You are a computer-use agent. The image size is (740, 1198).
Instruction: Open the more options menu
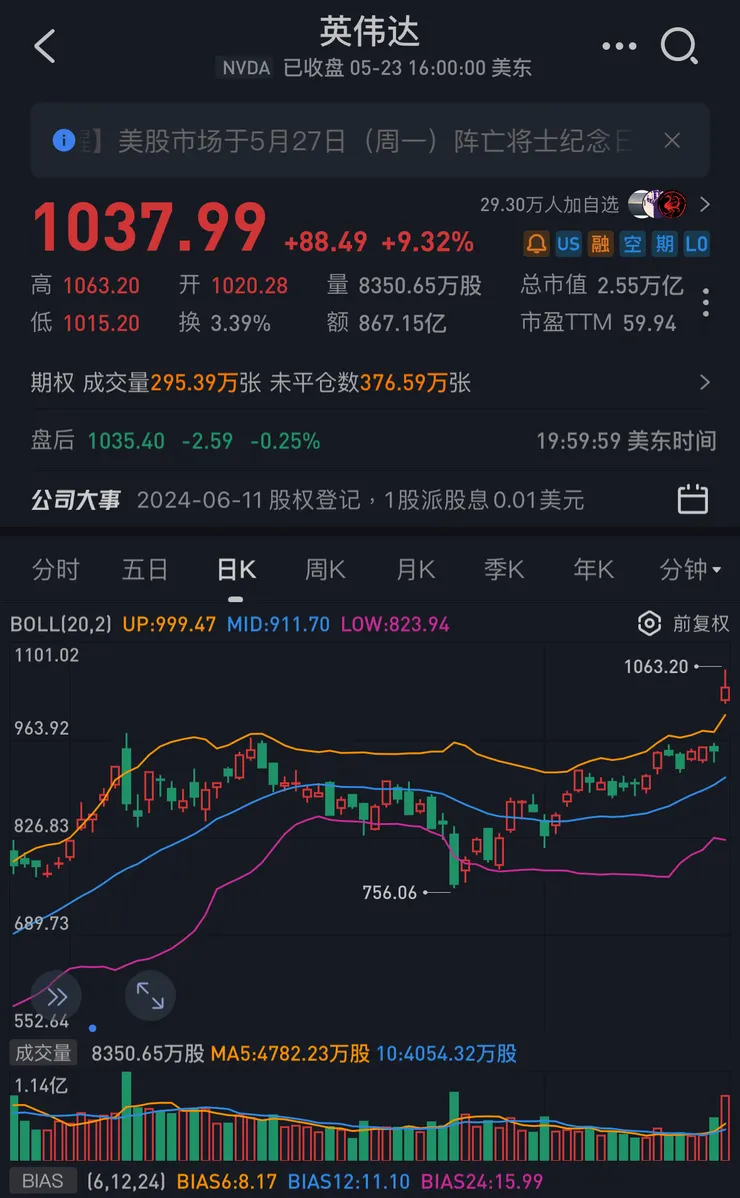point(619,46)
